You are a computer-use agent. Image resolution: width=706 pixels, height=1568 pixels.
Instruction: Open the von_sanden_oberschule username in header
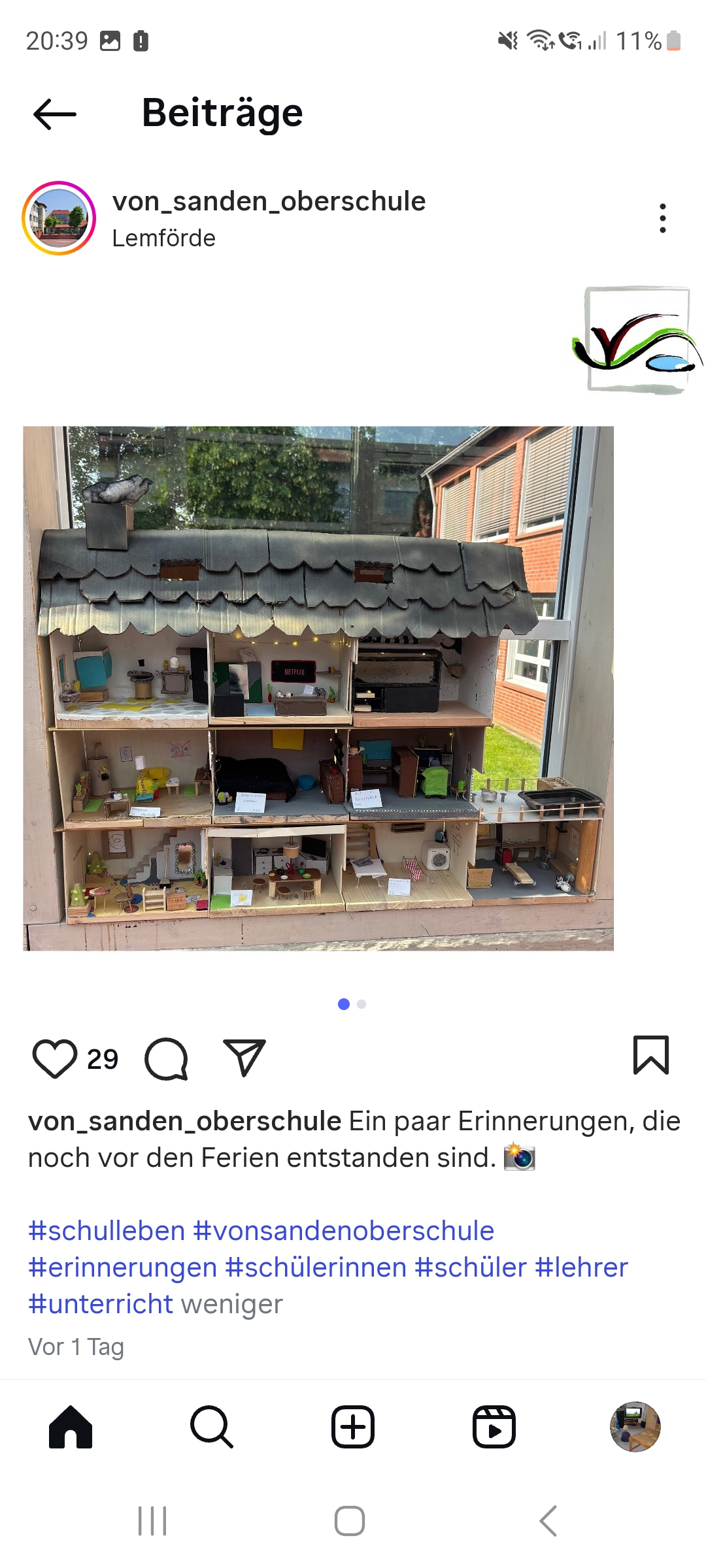269,201
